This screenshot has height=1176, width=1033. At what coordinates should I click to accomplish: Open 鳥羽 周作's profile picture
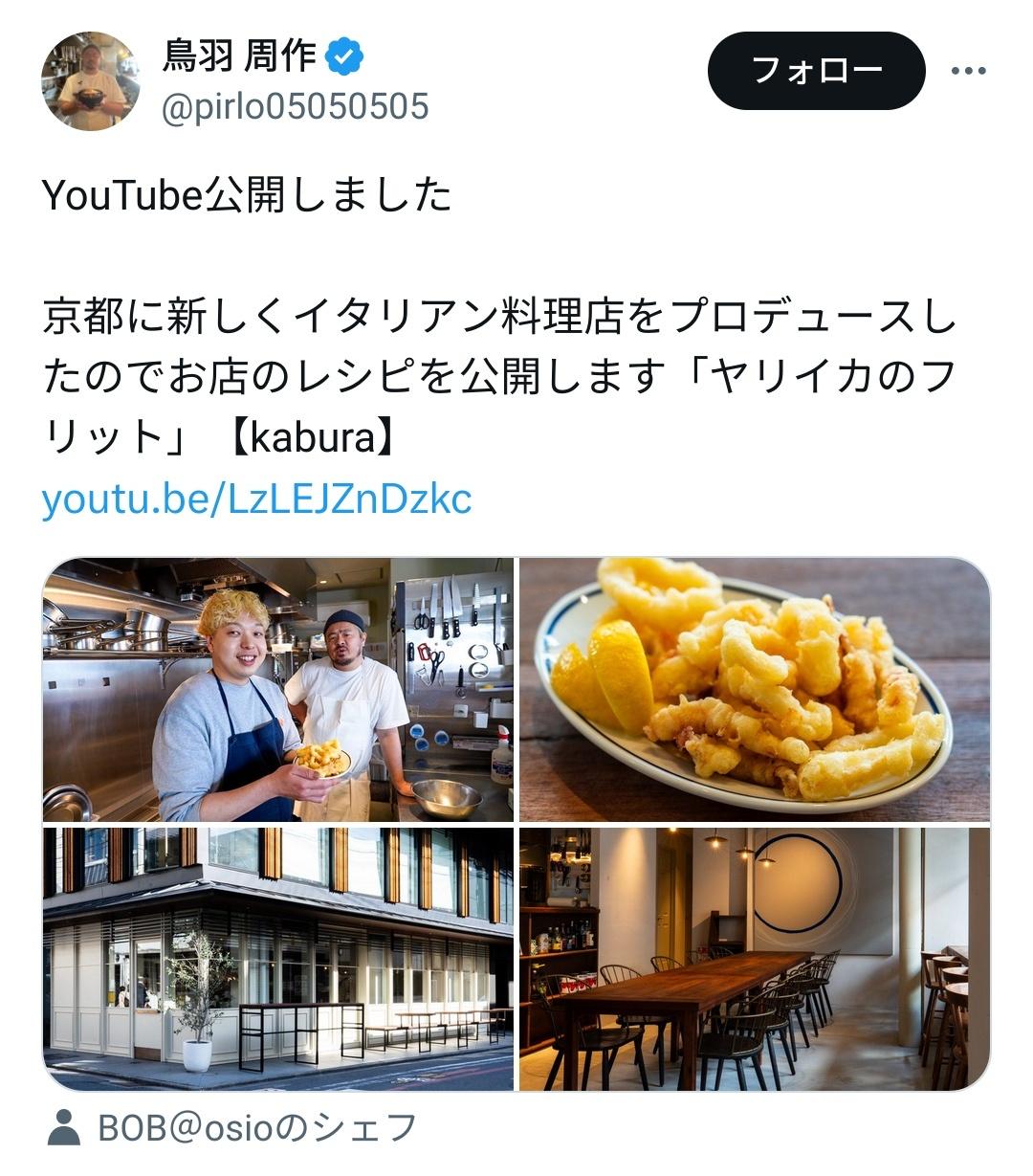click(90, 81)
